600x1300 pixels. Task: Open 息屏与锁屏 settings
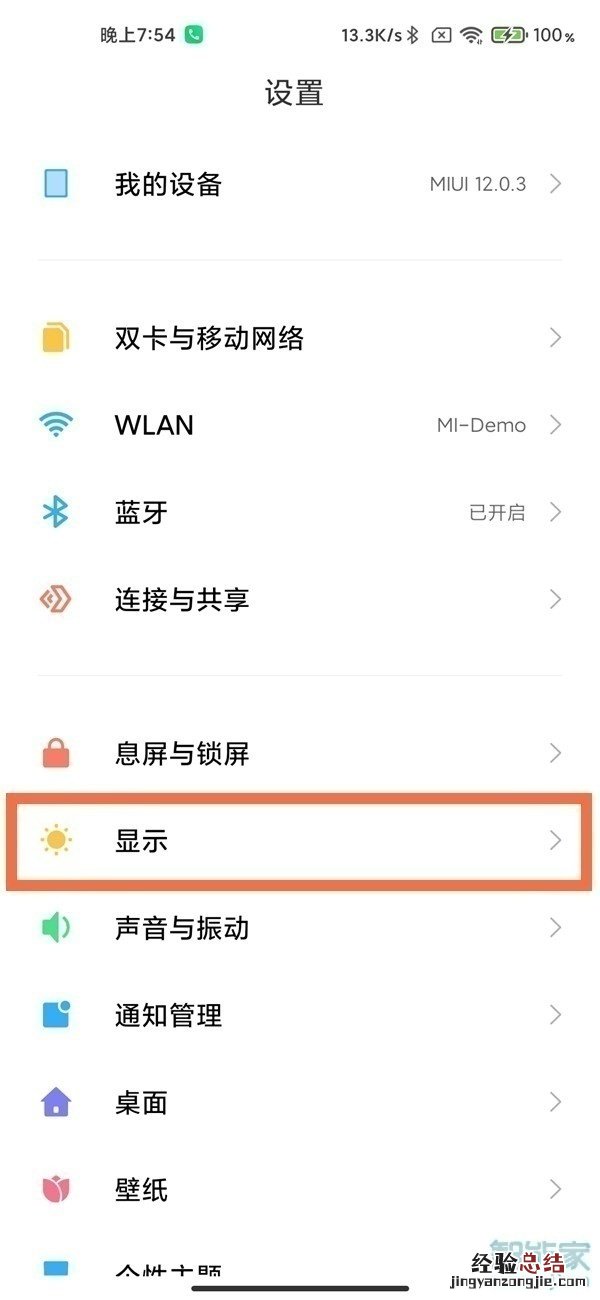300,753
